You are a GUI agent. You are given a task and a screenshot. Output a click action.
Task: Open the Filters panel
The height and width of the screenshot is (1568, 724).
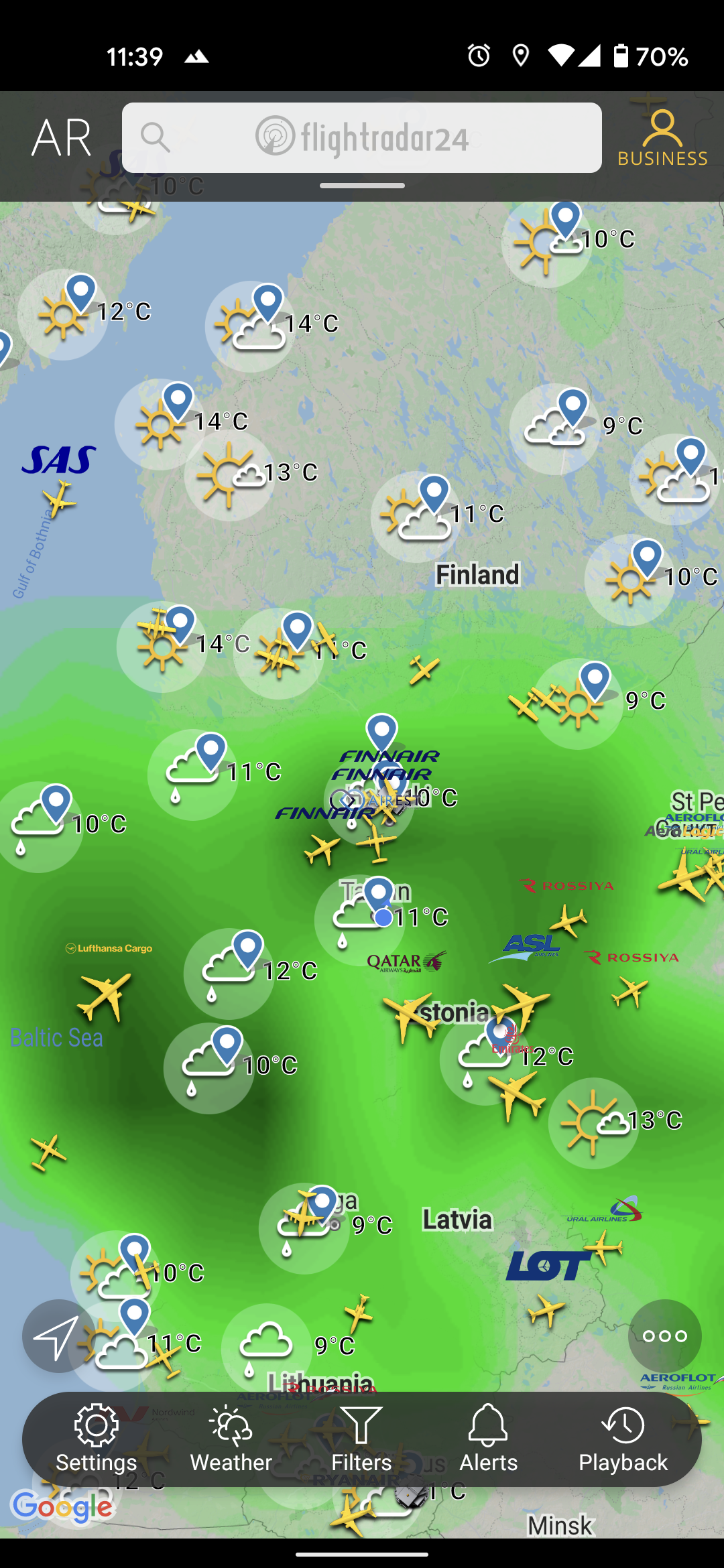click(361, 1439)
